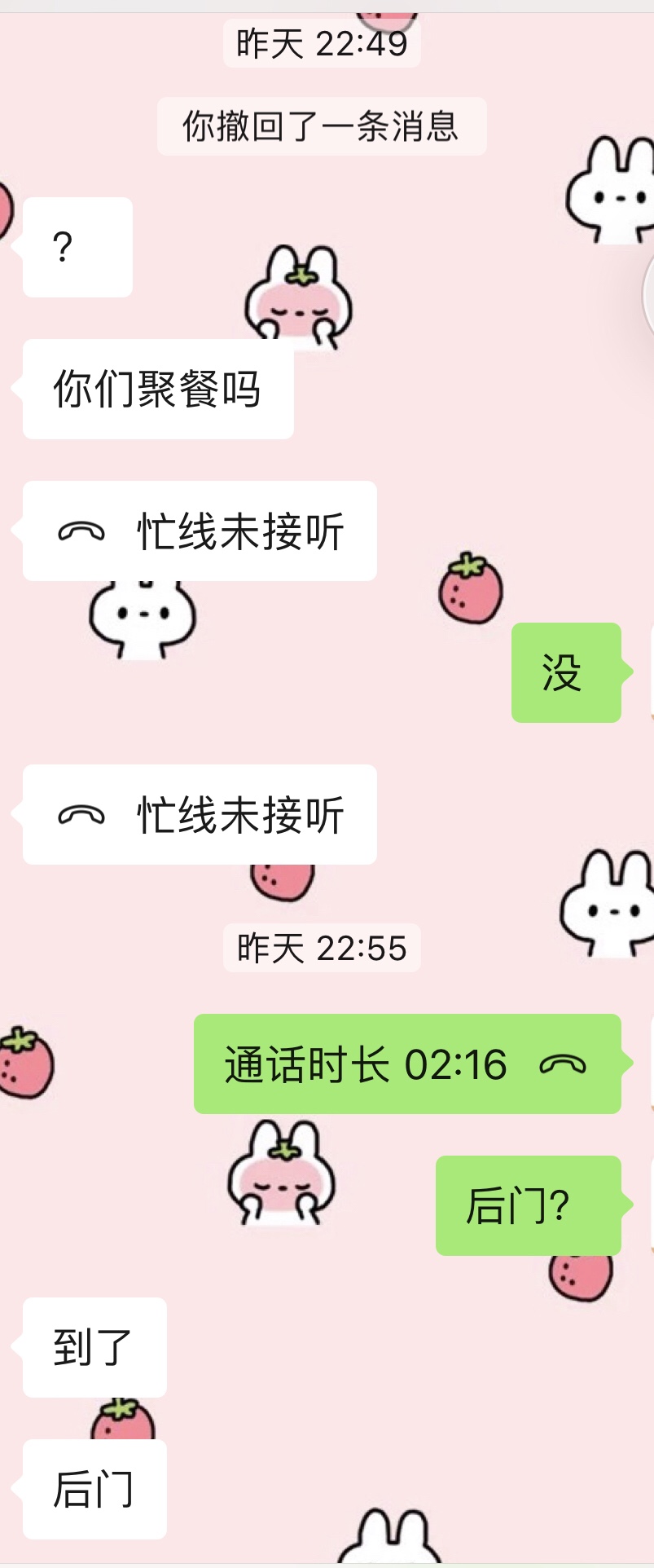Redial via 忙线未接听 bubble under 你们聚餐吗
Viewport: 654px width, 1568px height.
tap(200, 531)
